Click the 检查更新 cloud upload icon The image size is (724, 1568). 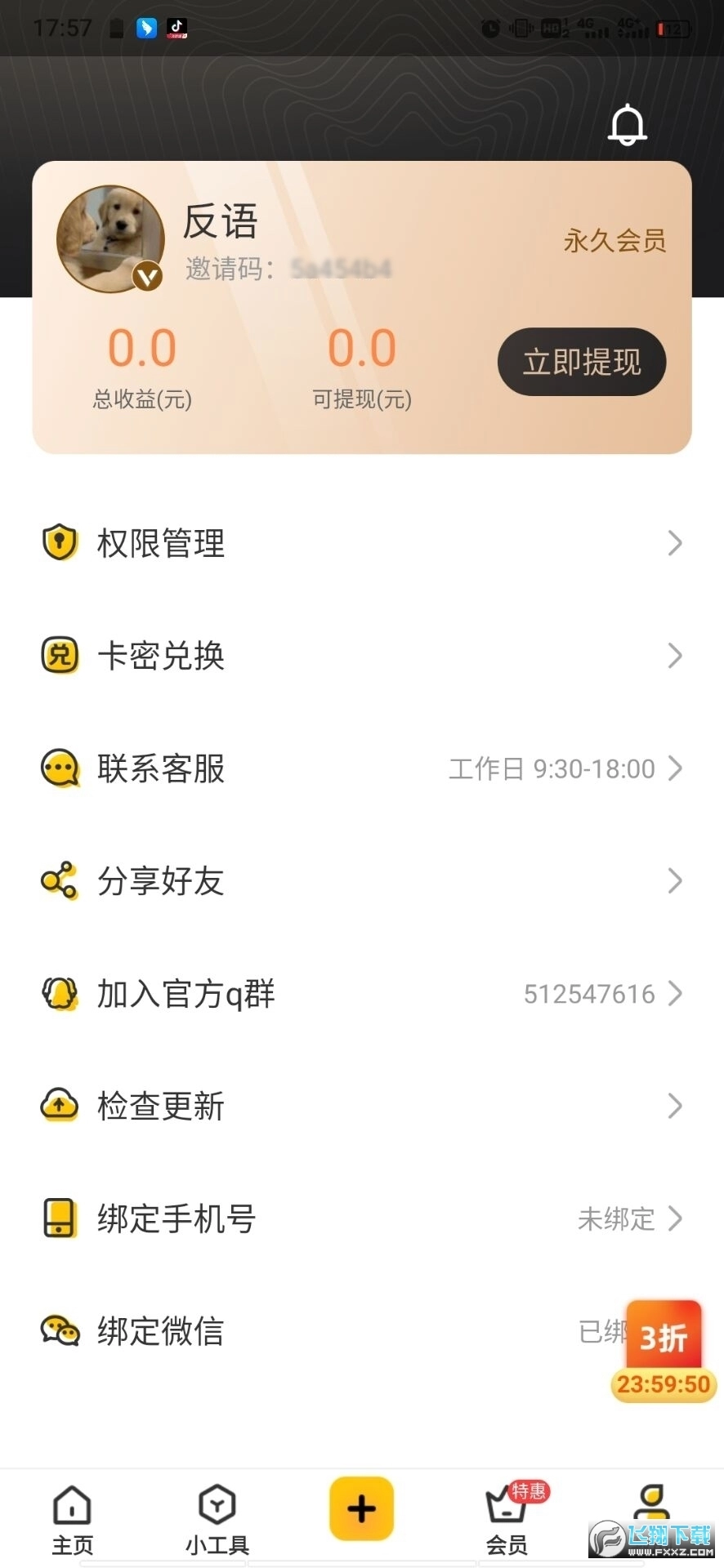coord(59,1106)
